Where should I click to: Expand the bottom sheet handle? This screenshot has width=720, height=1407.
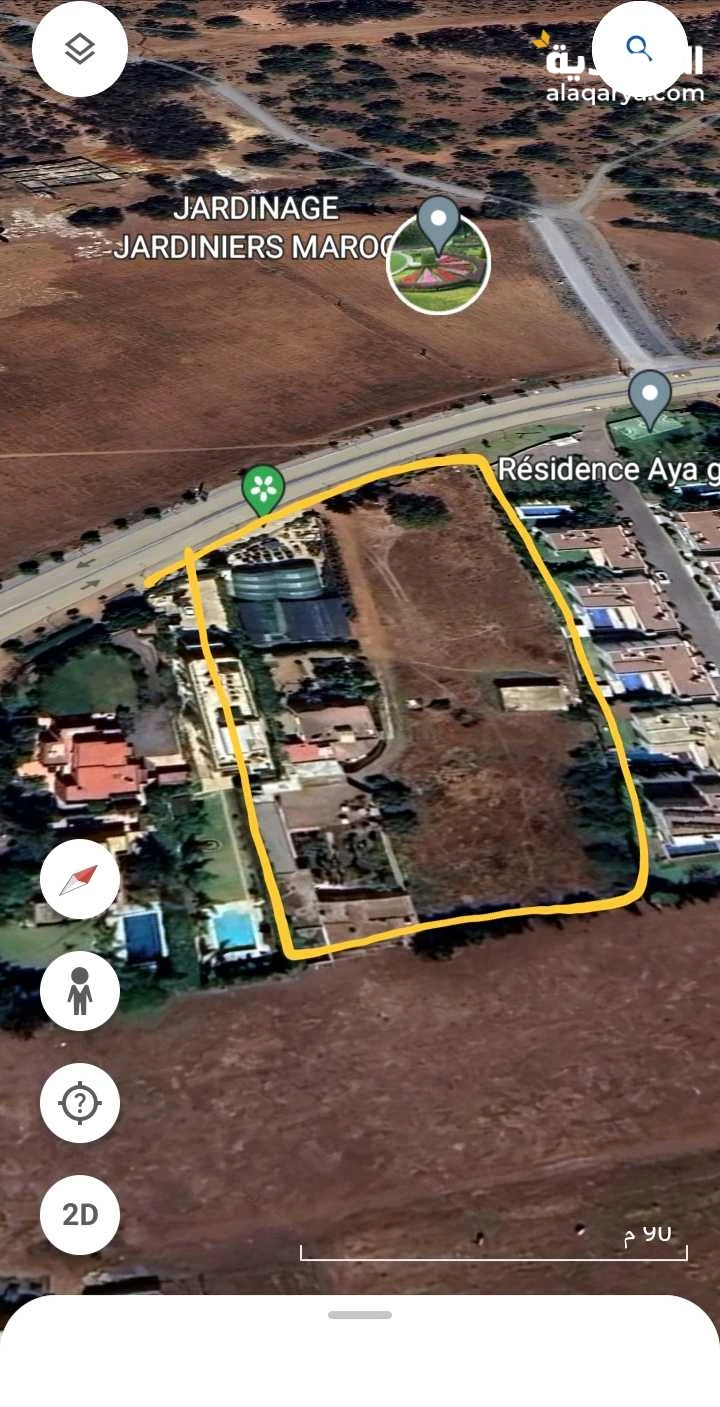click(x=360, y=1315)
